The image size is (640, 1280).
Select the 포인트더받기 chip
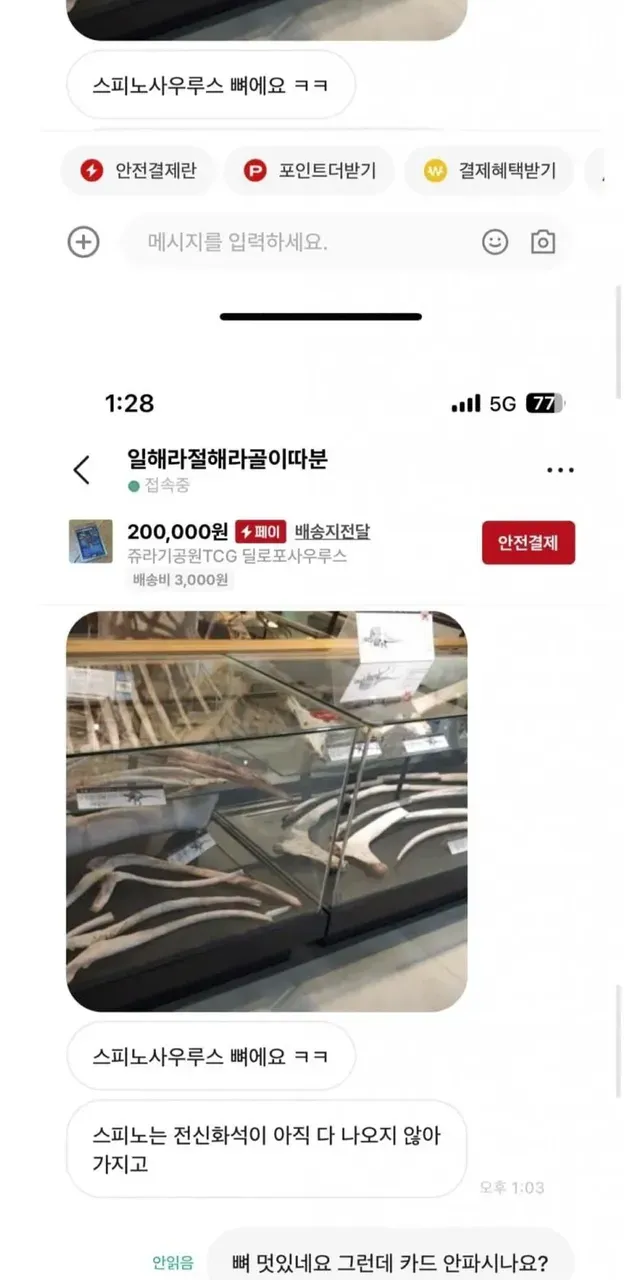pyautogui.click(x=309, y=171)
